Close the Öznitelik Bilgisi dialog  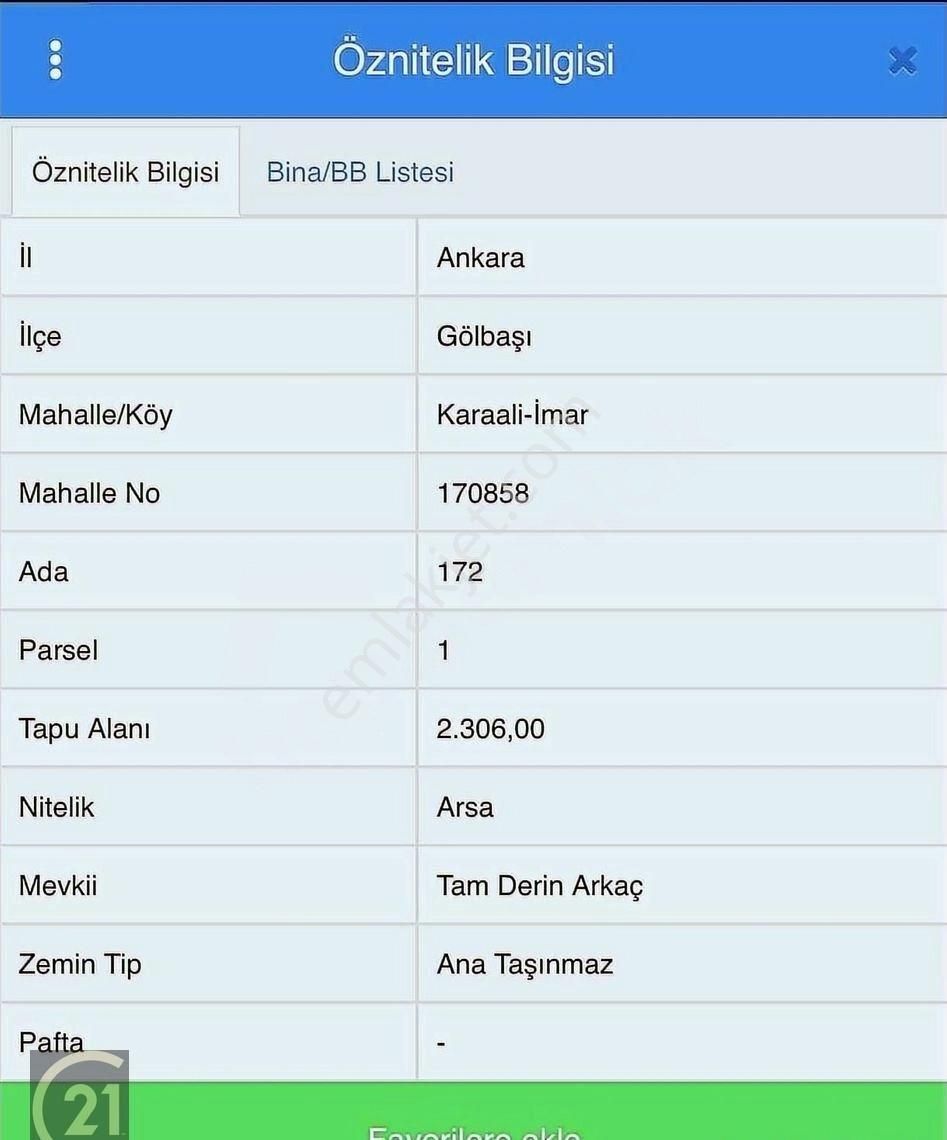click(x=902, y=59)
